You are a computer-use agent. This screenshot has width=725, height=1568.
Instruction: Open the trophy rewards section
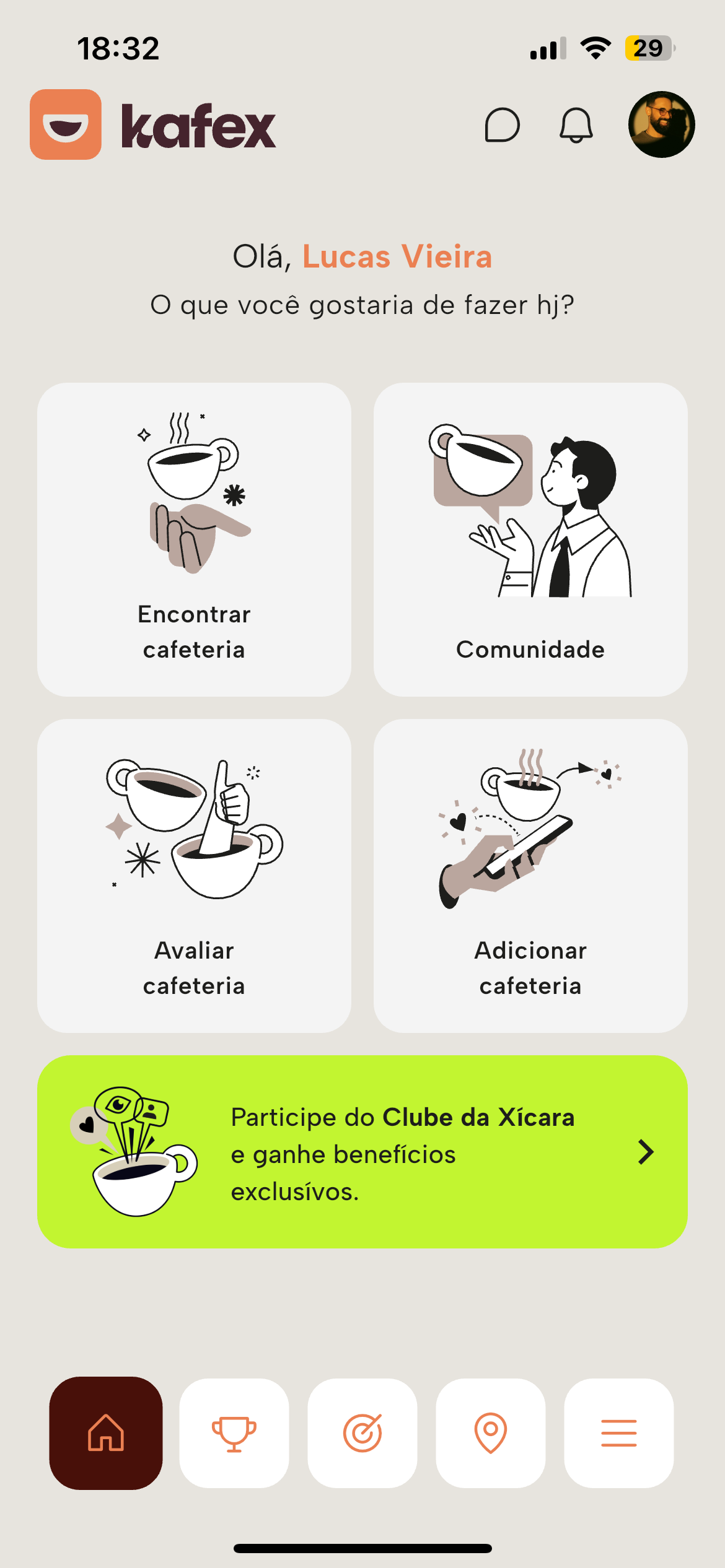click(x=234, y=1432)
